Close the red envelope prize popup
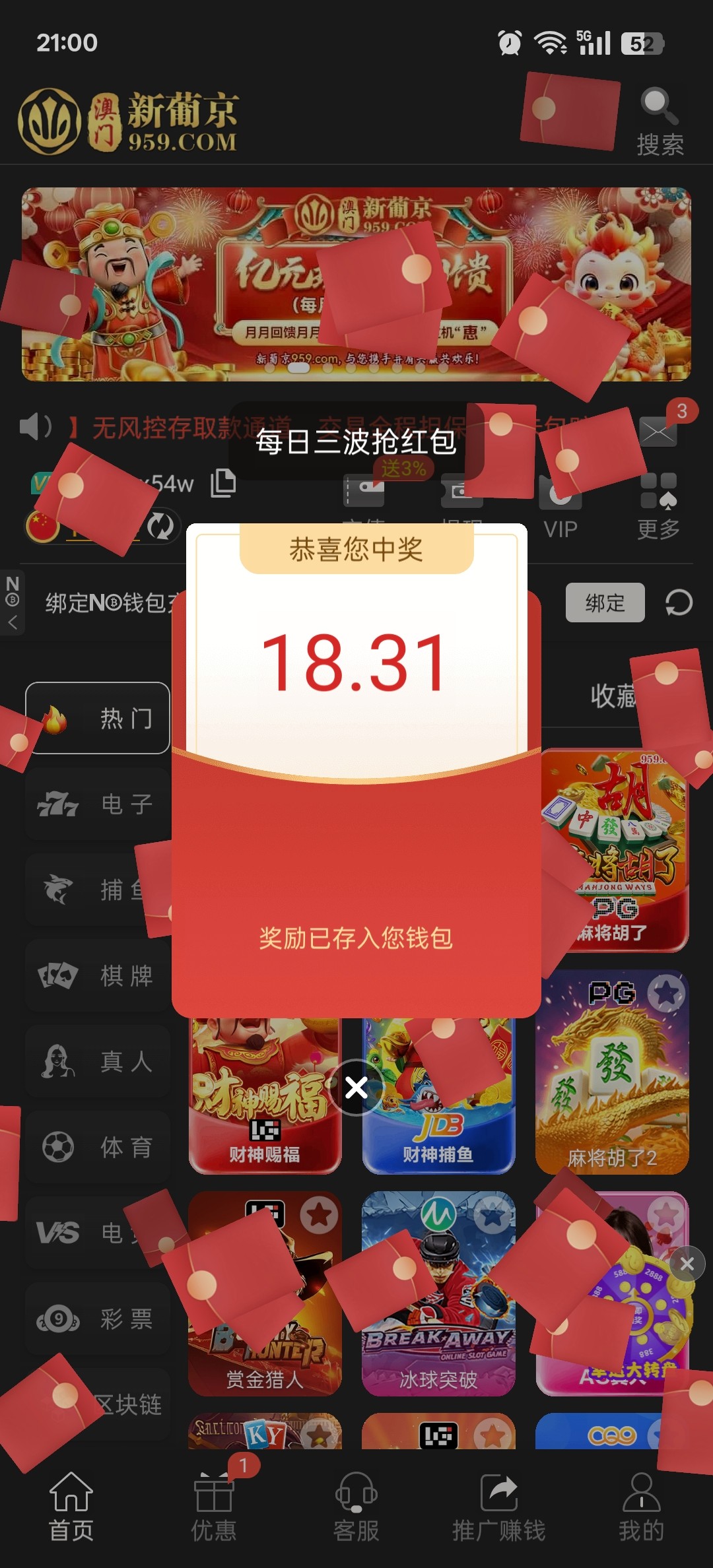The width and height of the screenshot is (713, 1568). [356, 1087]
